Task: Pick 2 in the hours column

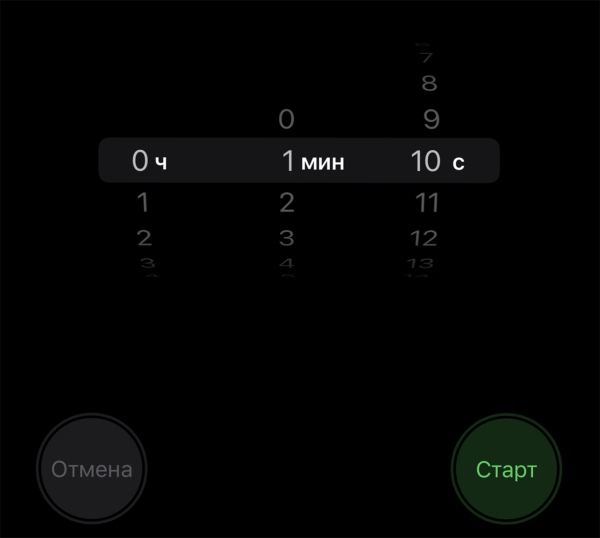Action: 144,238
